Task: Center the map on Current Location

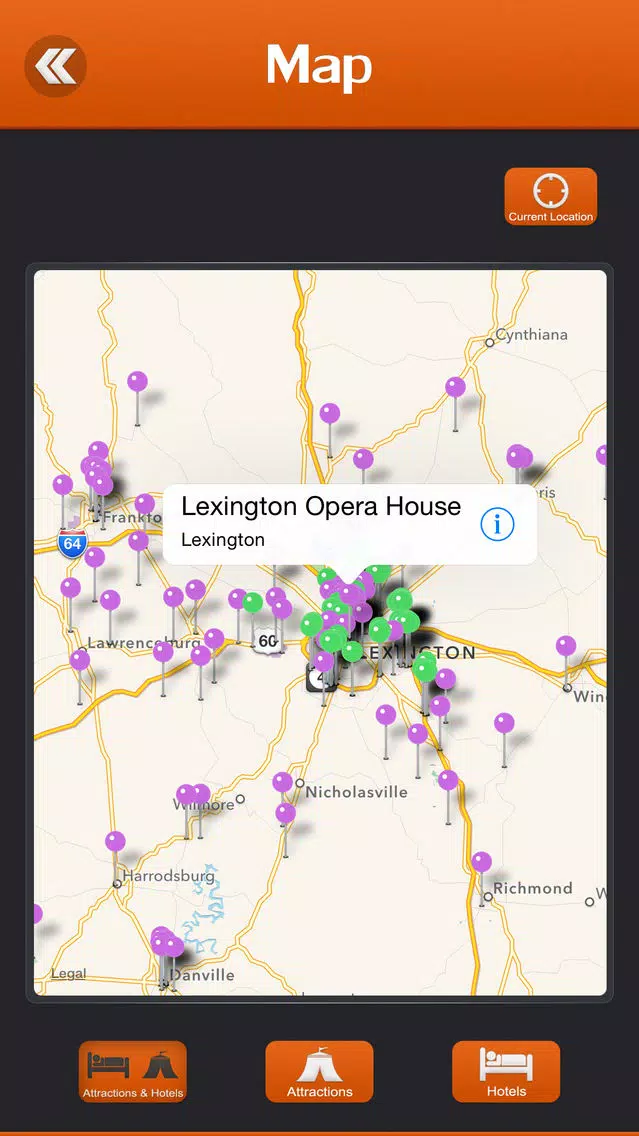Action: click(551, 196)
